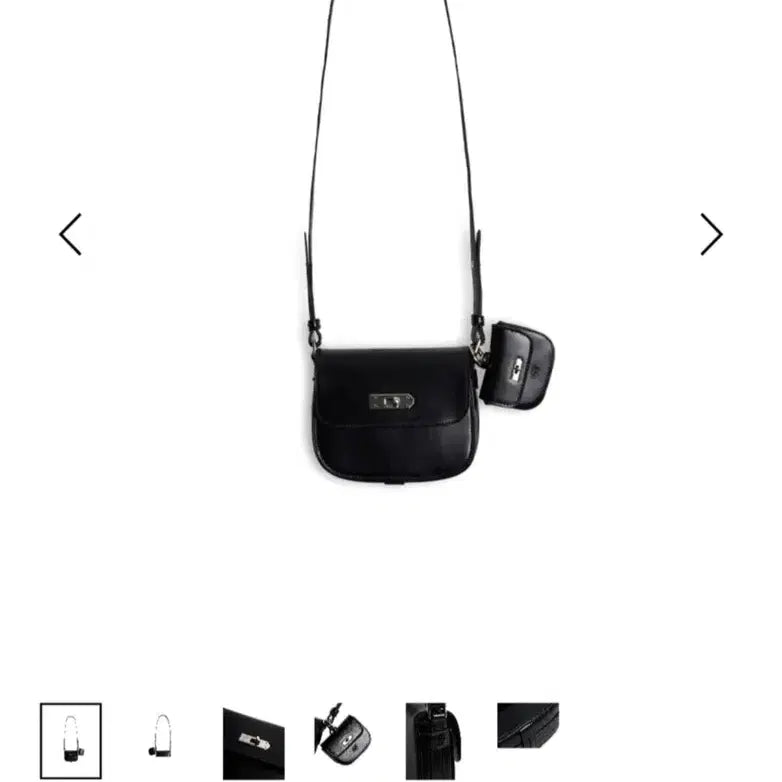View the last thumbnail showing leather detail
The width and height of the screenshot is (782, 782).
point(527,726)
